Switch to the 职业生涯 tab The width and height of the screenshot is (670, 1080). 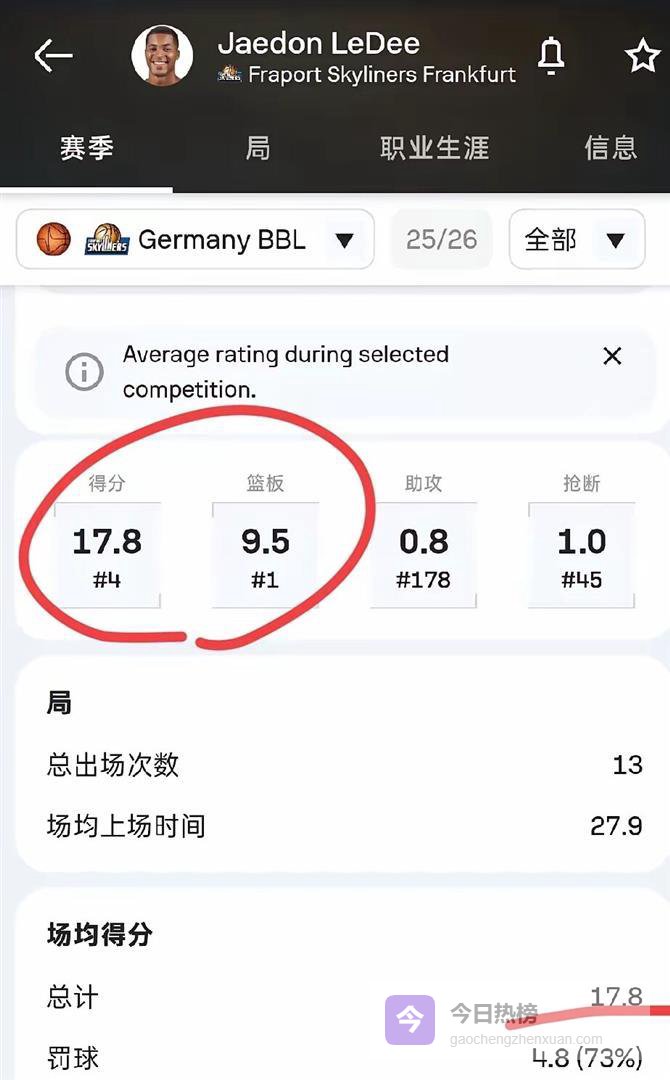[x=435, y=149]
